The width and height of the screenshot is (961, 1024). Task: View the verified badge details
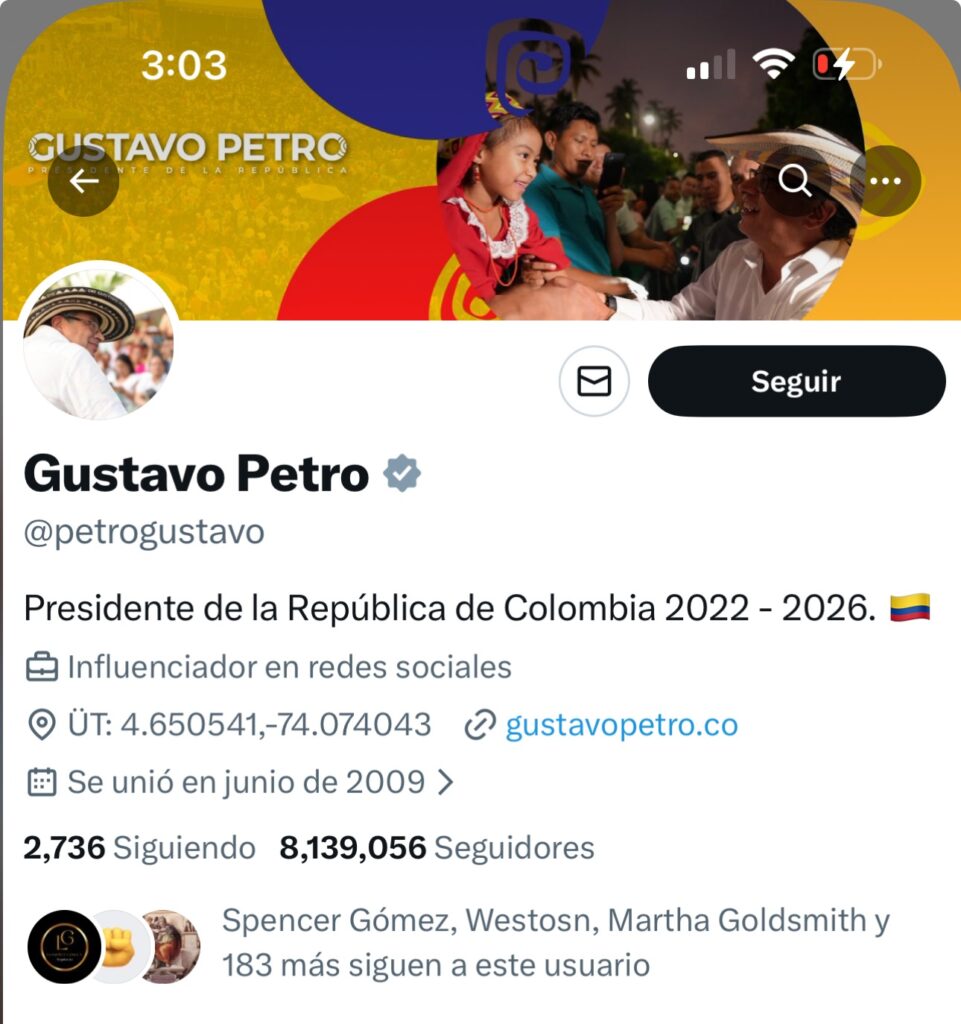pos(402,474)
